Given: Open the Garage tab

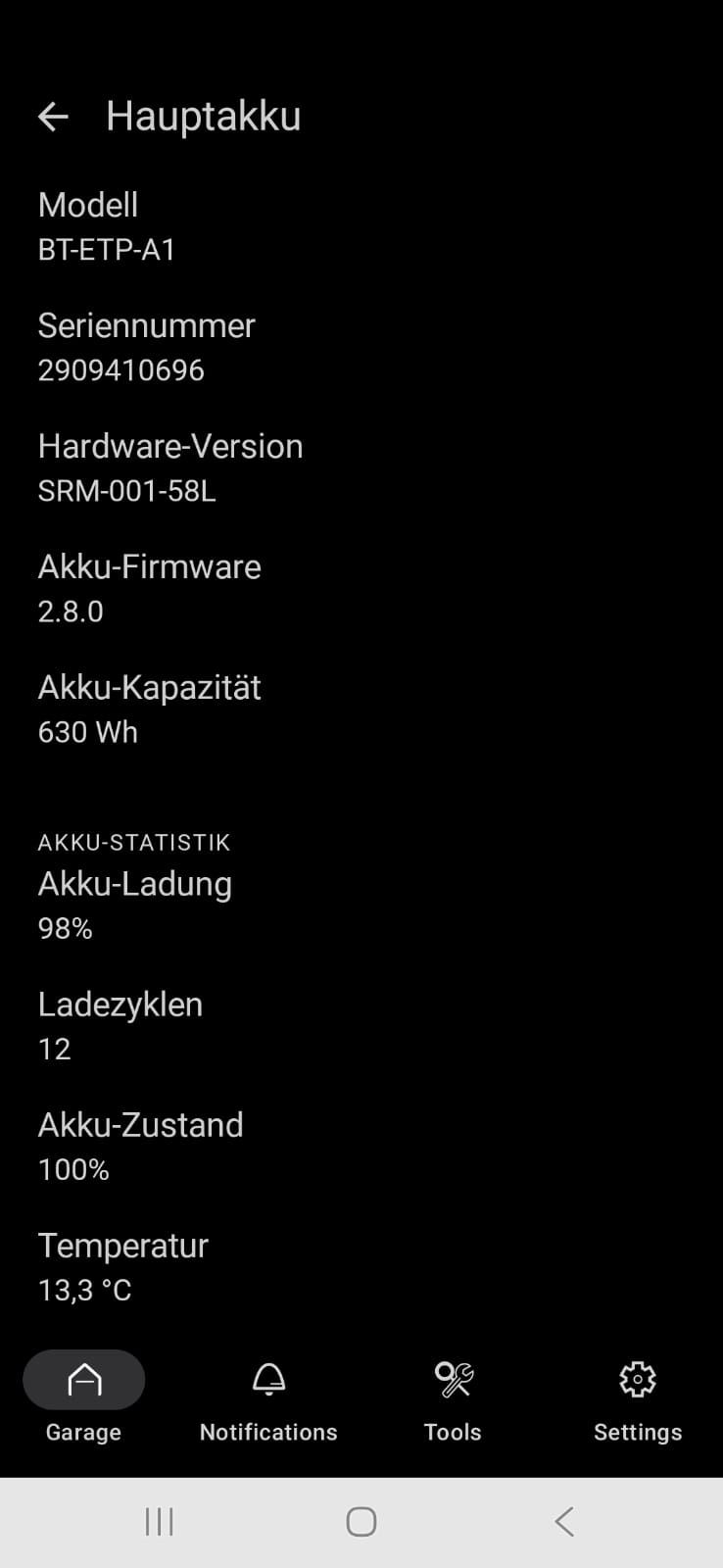Looking at the screenshot, I should coord(83,1396).
